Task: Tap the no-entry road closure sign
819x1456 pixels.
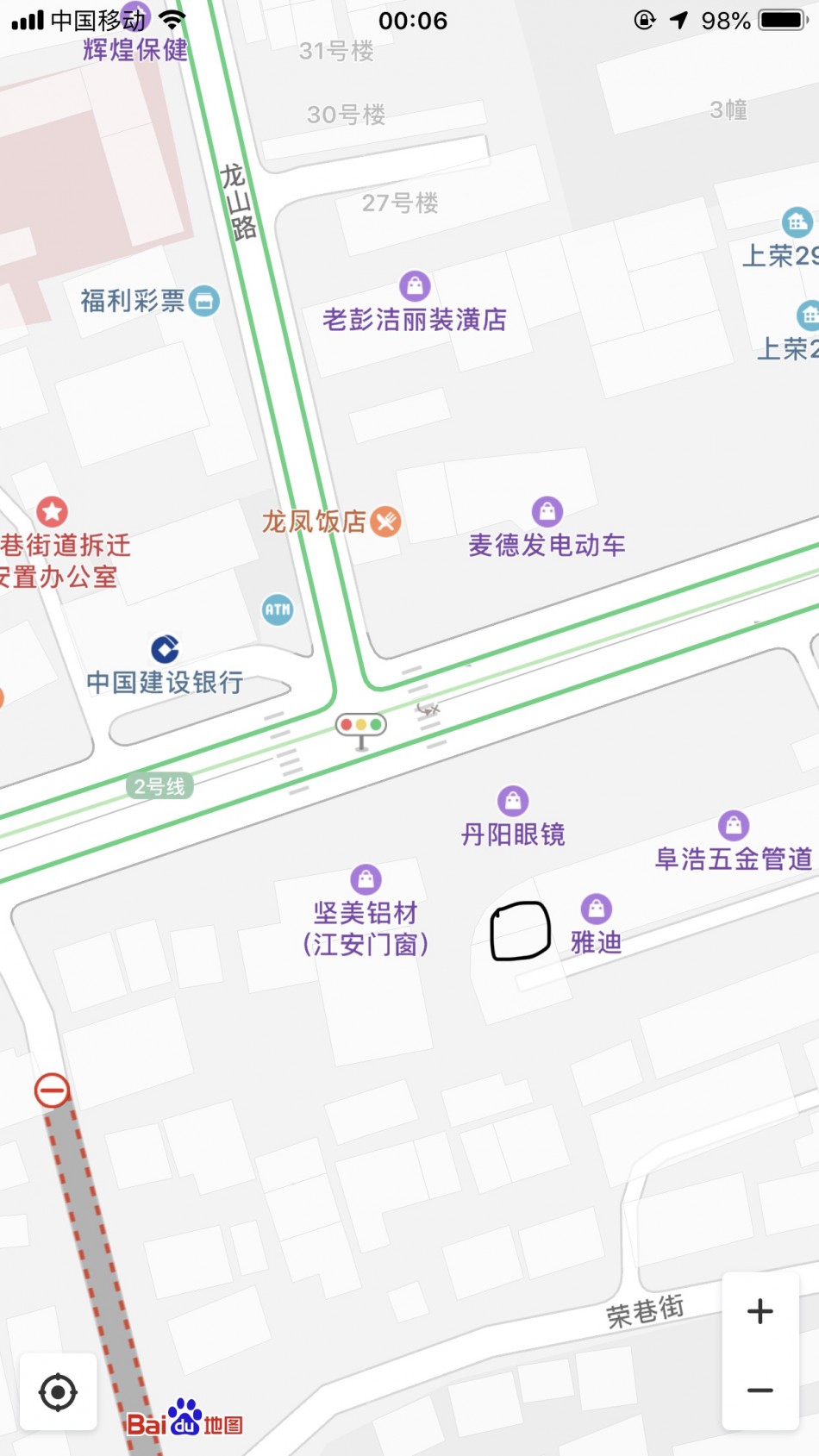Action: point(52,1090)
